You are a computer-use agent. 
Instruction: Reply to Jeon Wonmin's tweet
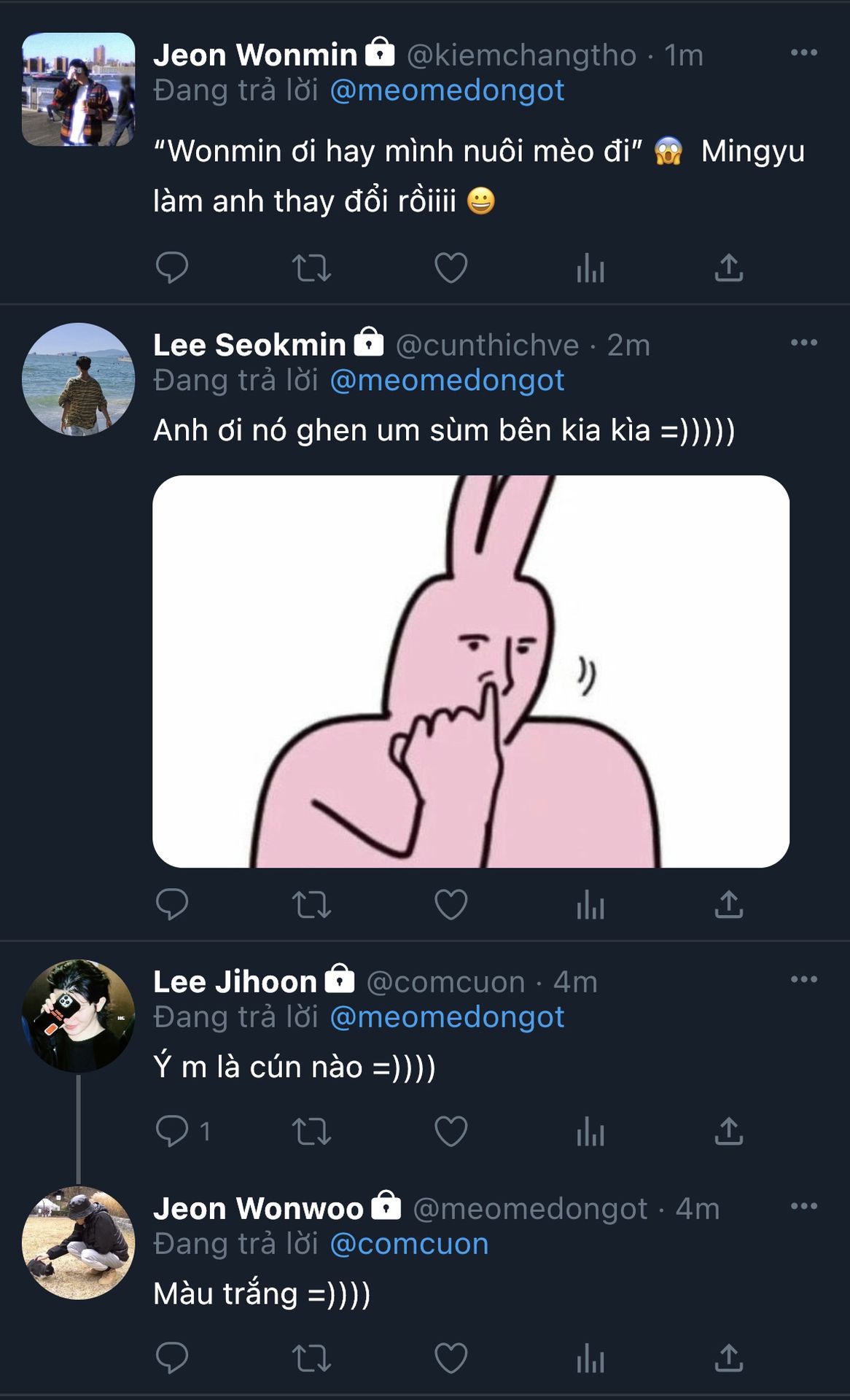click(172, 268)
